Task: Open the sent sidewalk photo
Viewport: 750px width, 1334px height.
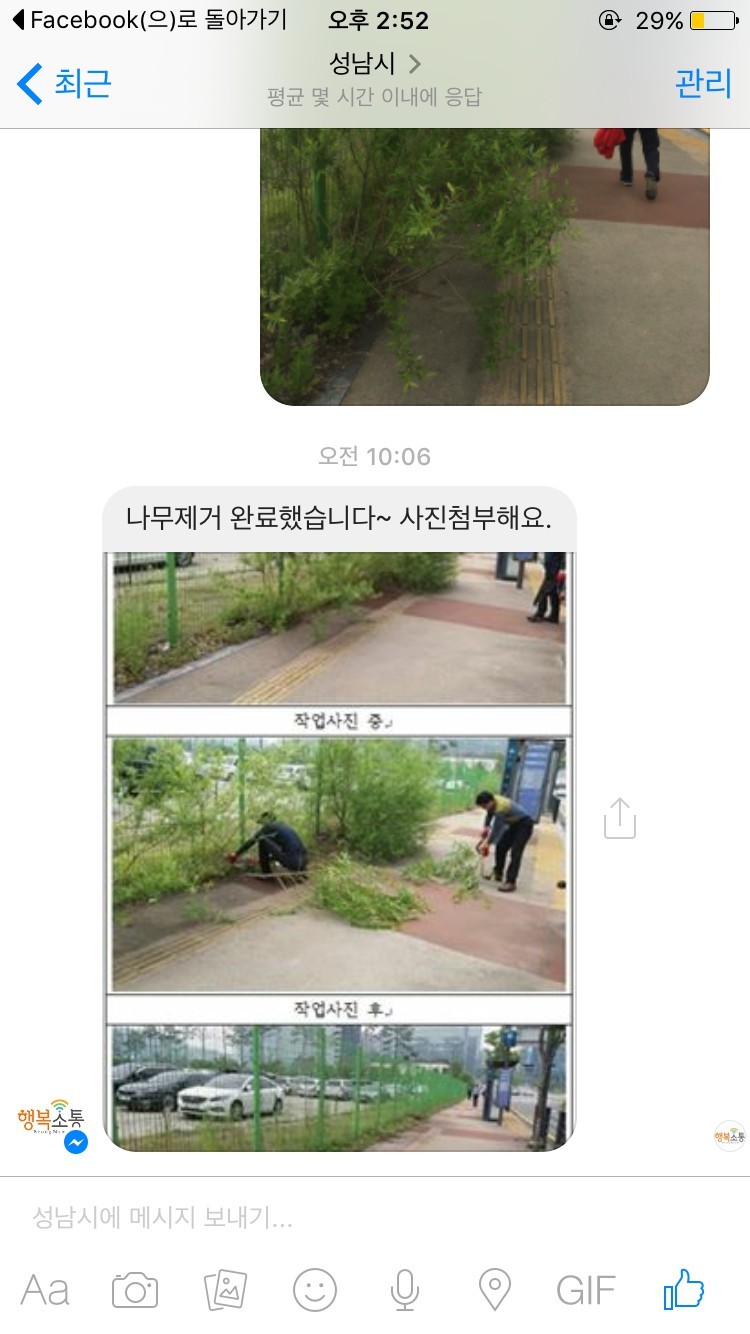Action: 485,265
